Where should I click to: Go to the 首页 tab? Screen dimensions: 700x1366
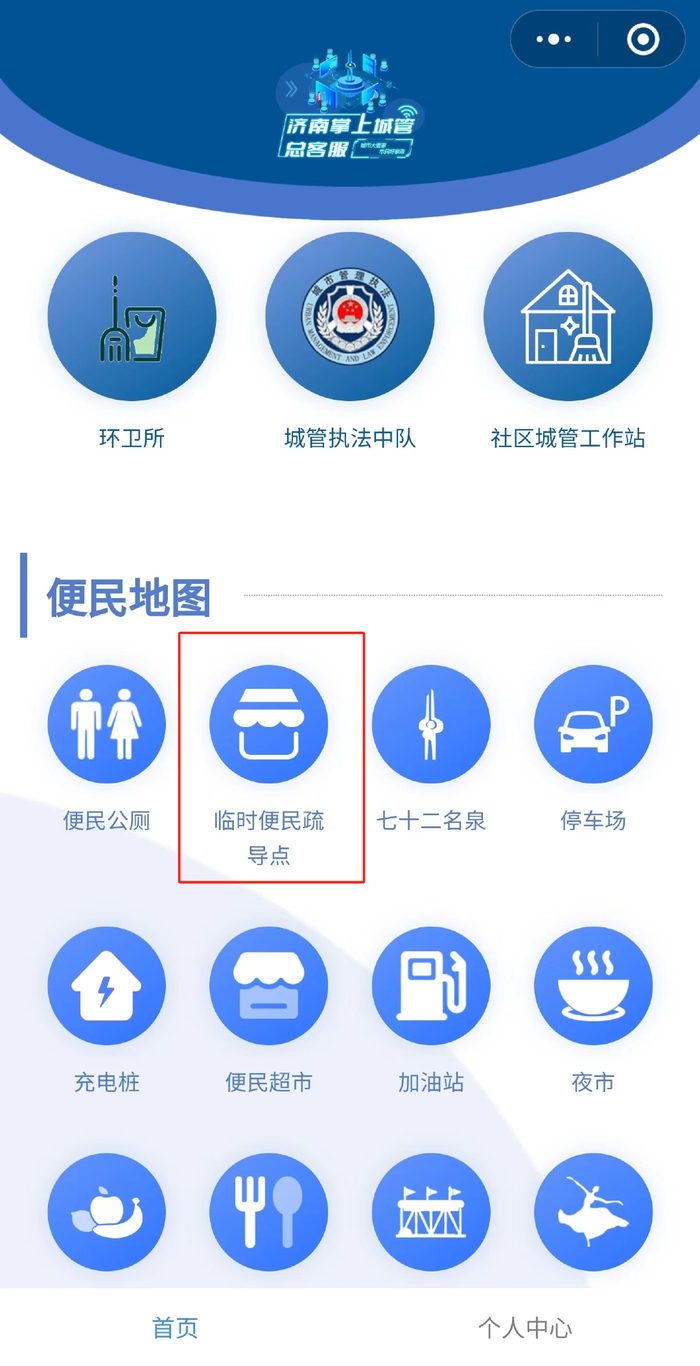(x=175, y=1328)
